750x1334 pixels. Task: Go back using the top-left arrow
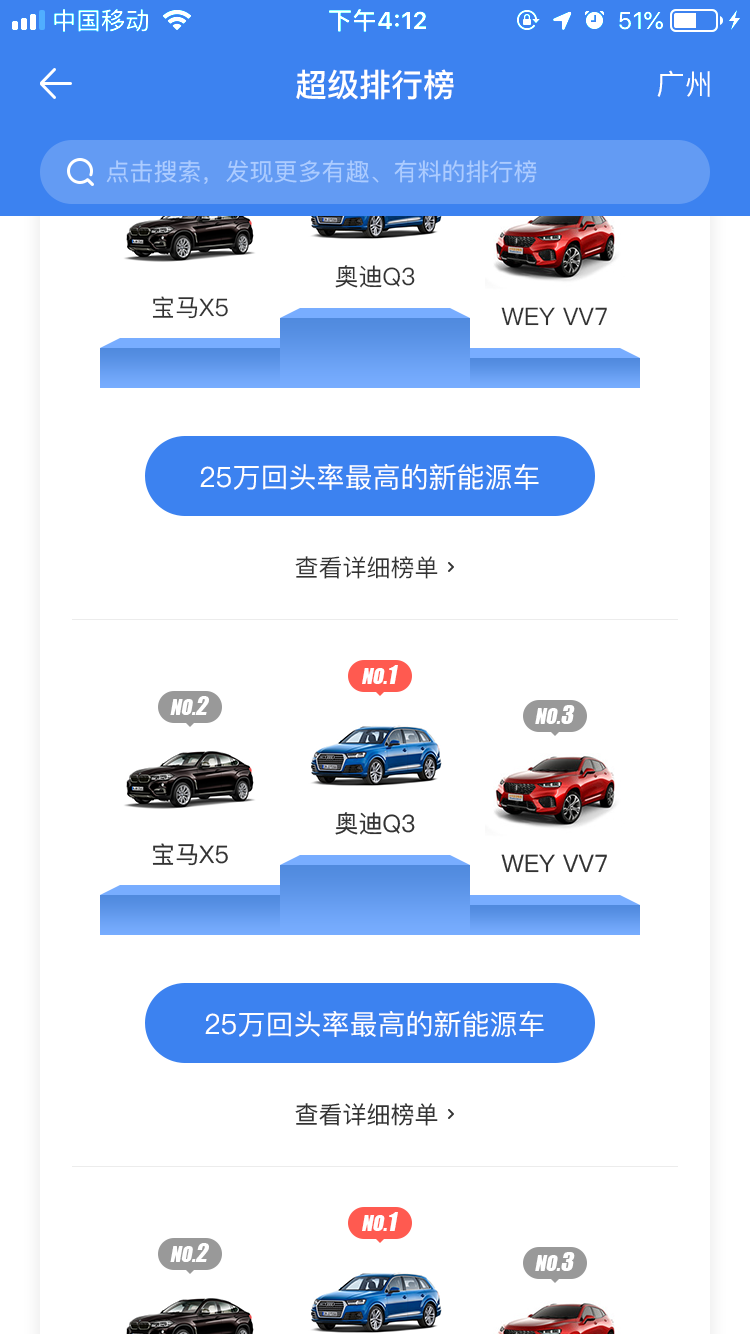tap(56, 84)
